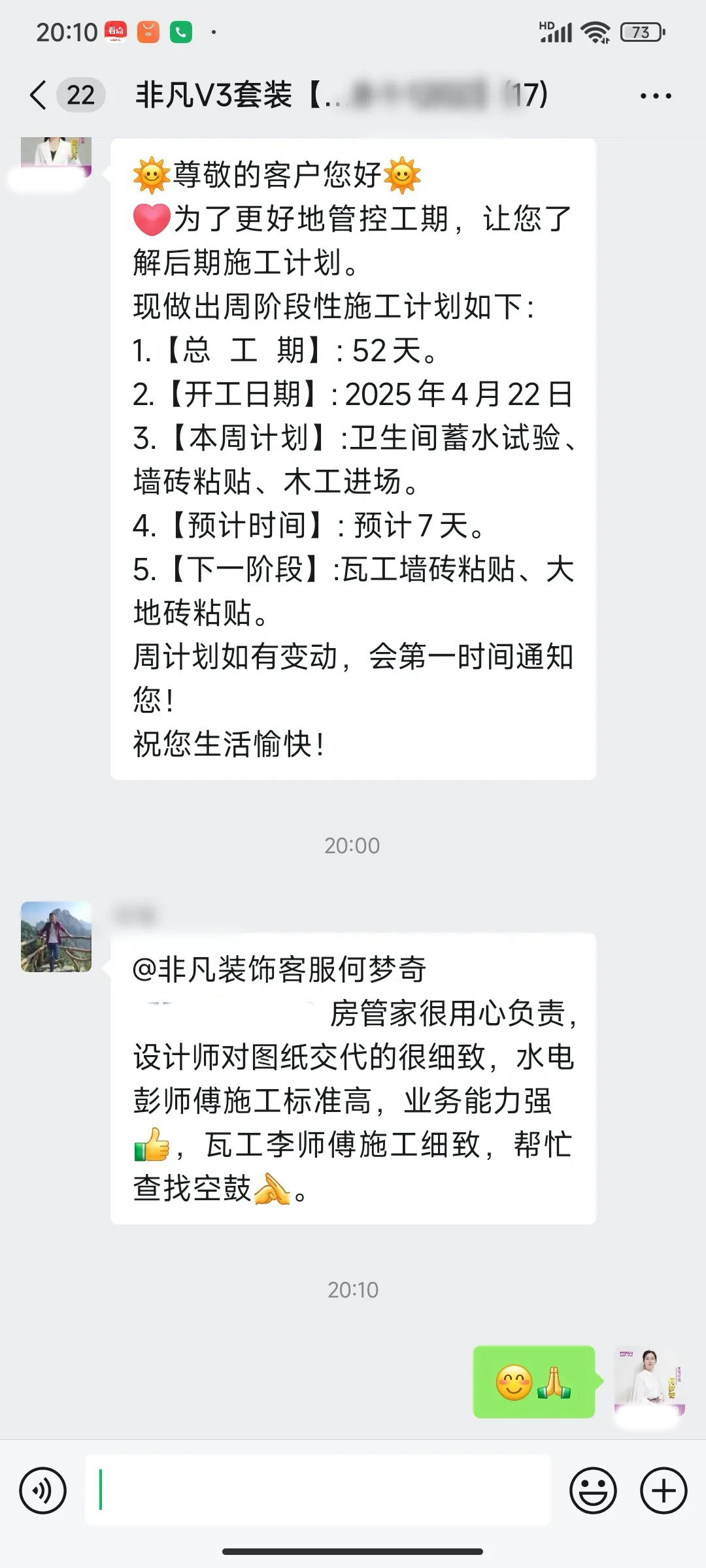Viewport: 706px width, 1568px height.
Task: Open the customer service sender's avatar
Action: 56,155
